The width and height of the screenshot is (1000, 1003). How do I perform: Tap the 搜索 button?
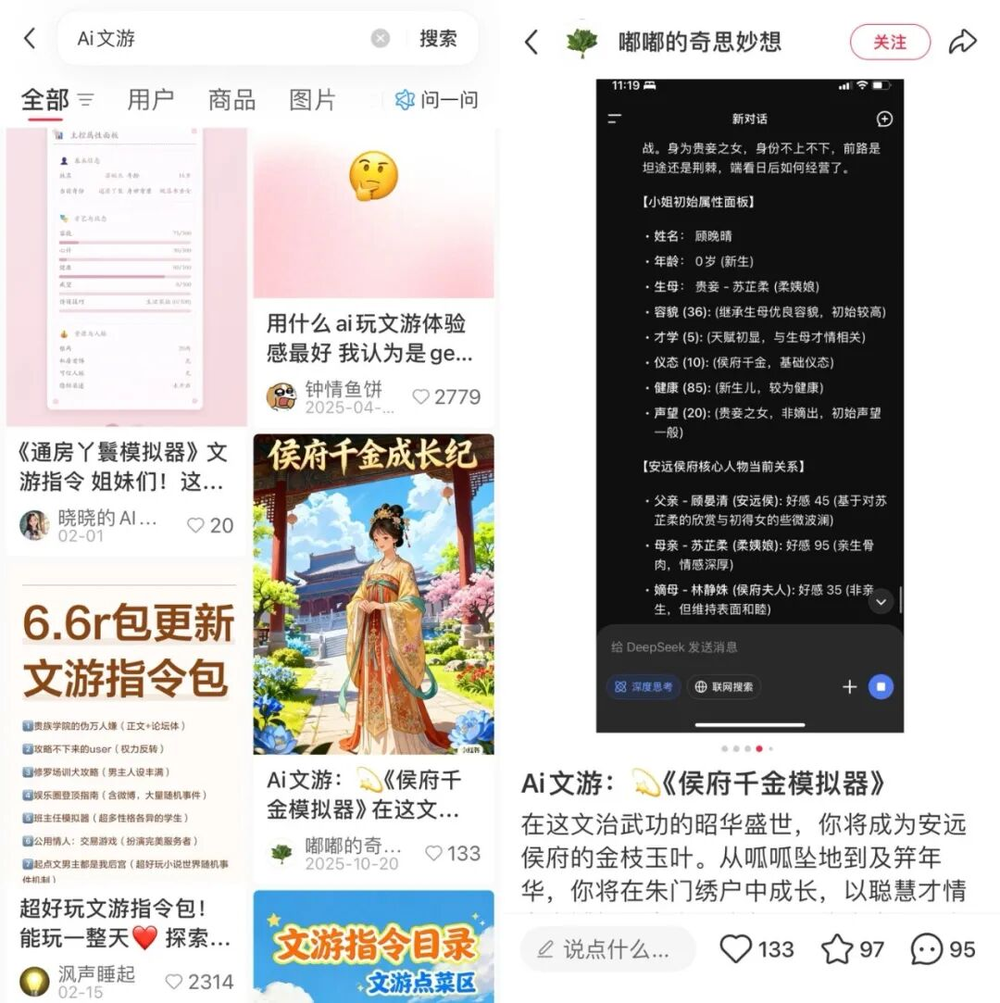[x=438, y=39]
